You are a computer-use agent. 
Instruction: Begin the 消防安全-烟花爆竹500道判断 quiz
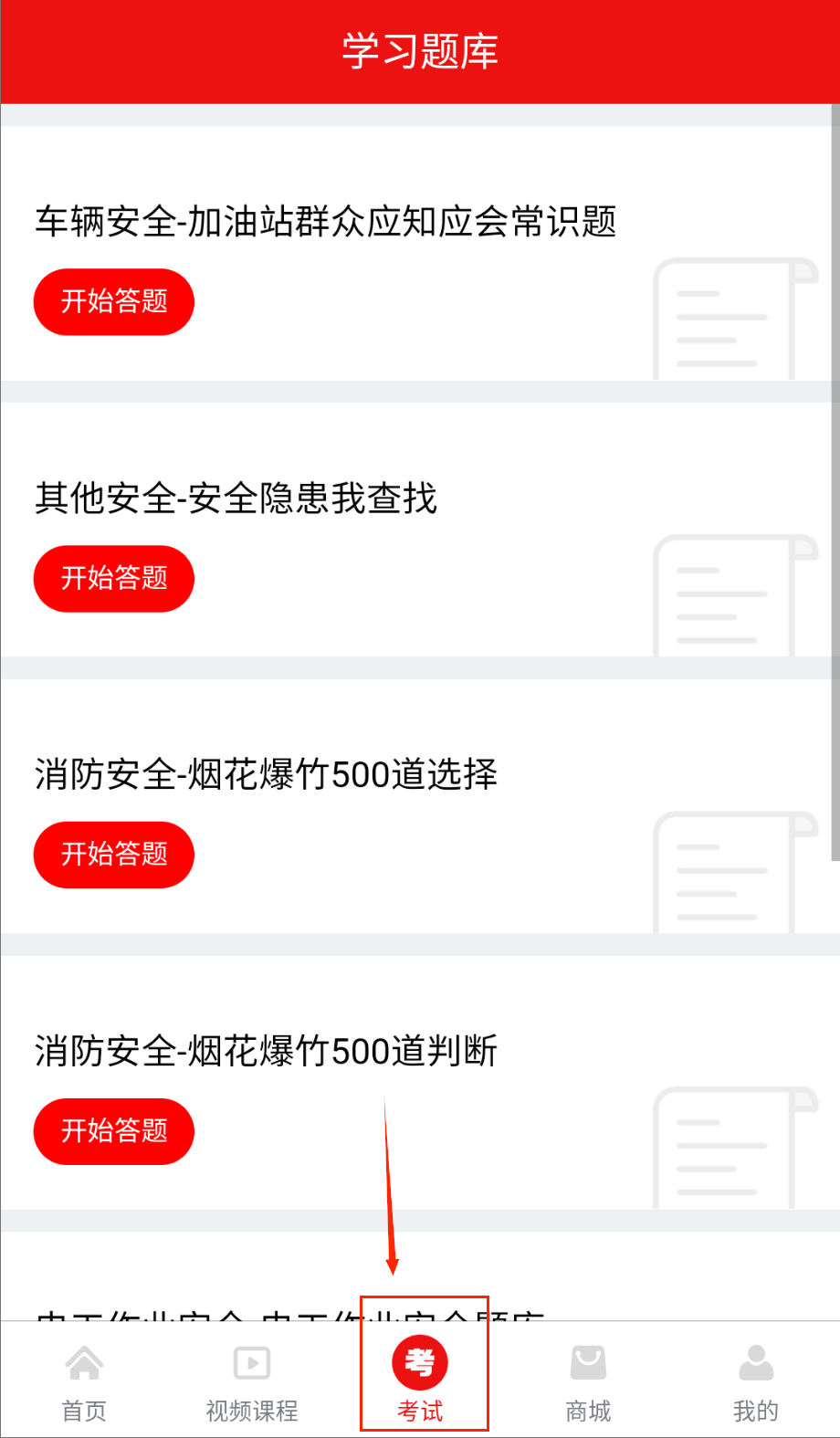coord(114,1131)
